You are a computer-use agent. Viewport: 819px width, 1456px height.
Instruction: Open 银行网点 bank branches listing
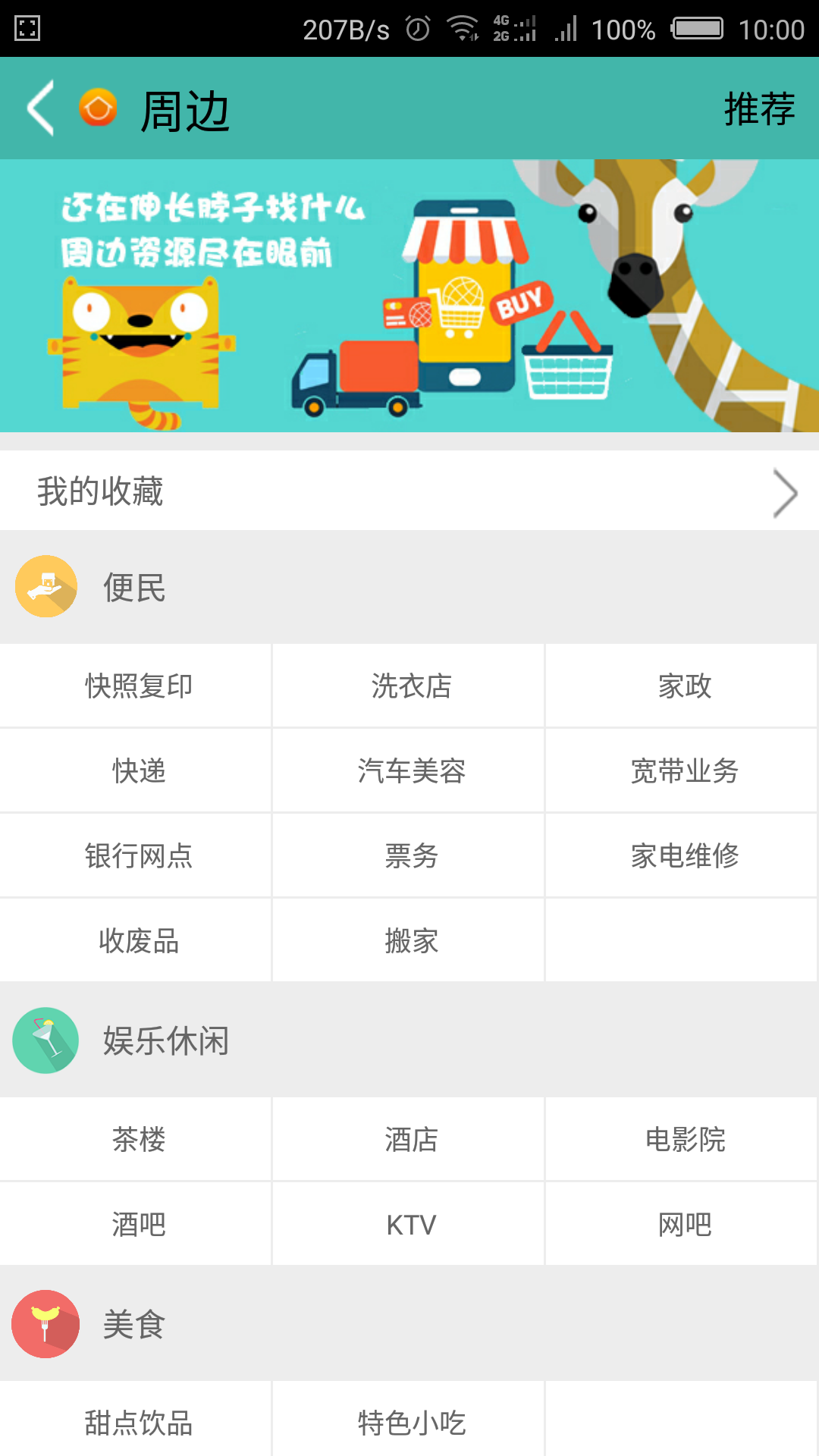(136, 855)
